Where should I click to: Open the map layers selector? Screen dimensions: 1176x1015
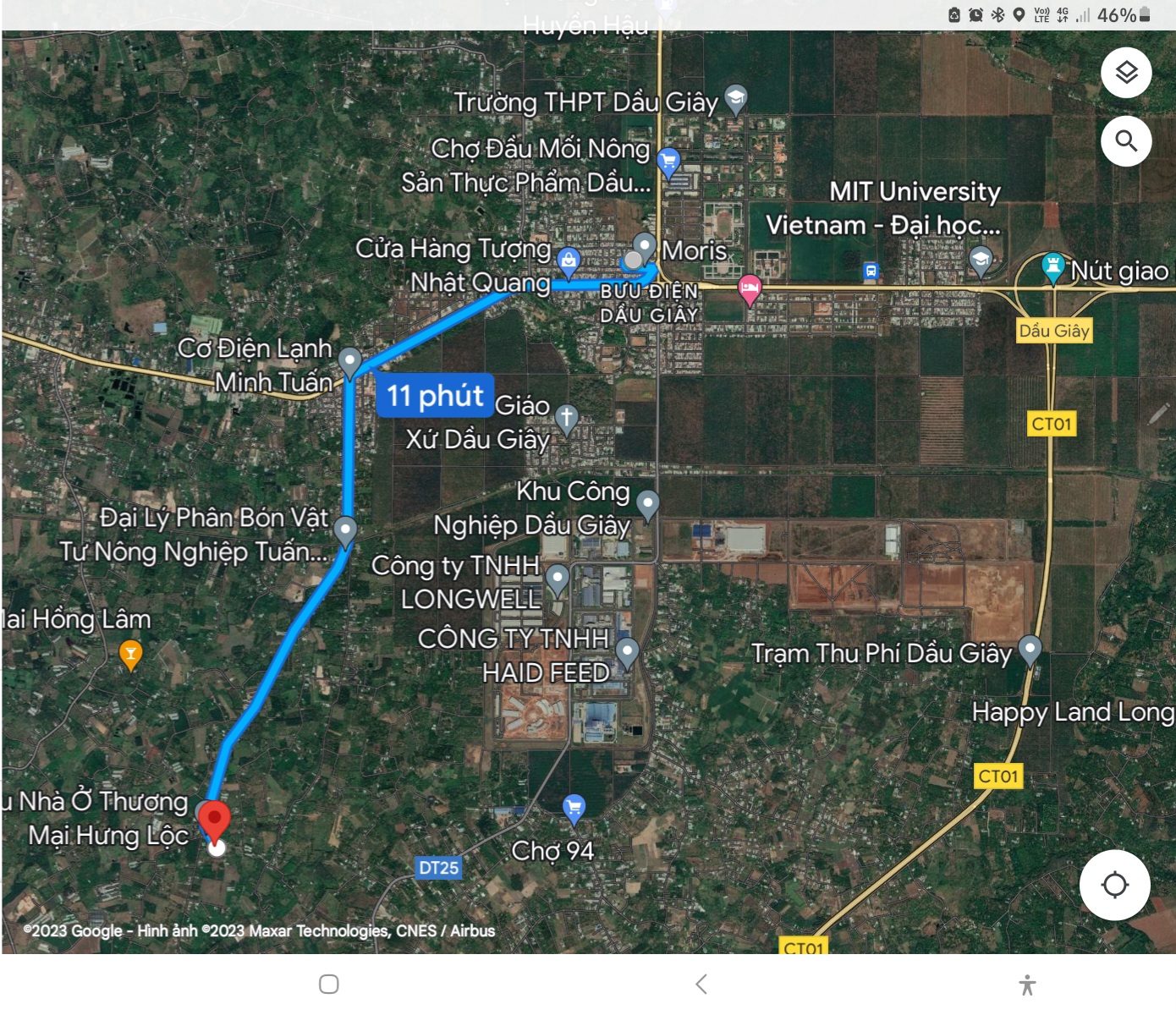[x=1126, y=73]
